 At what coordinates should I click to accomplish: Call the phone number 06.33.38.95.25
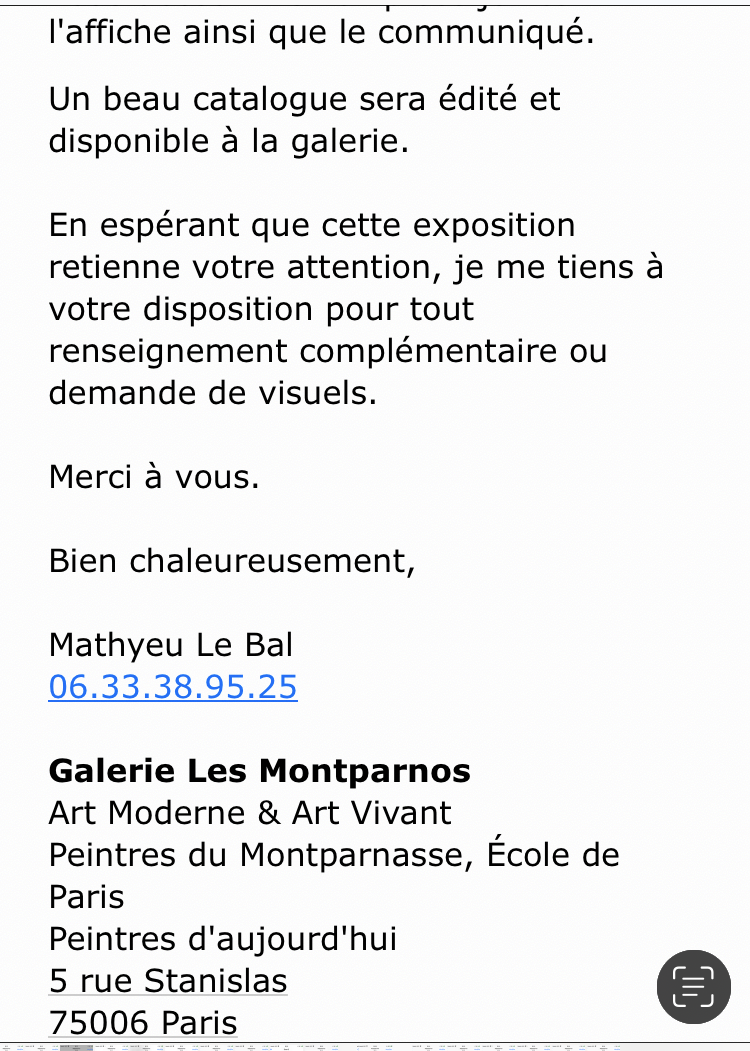point(173,687)
